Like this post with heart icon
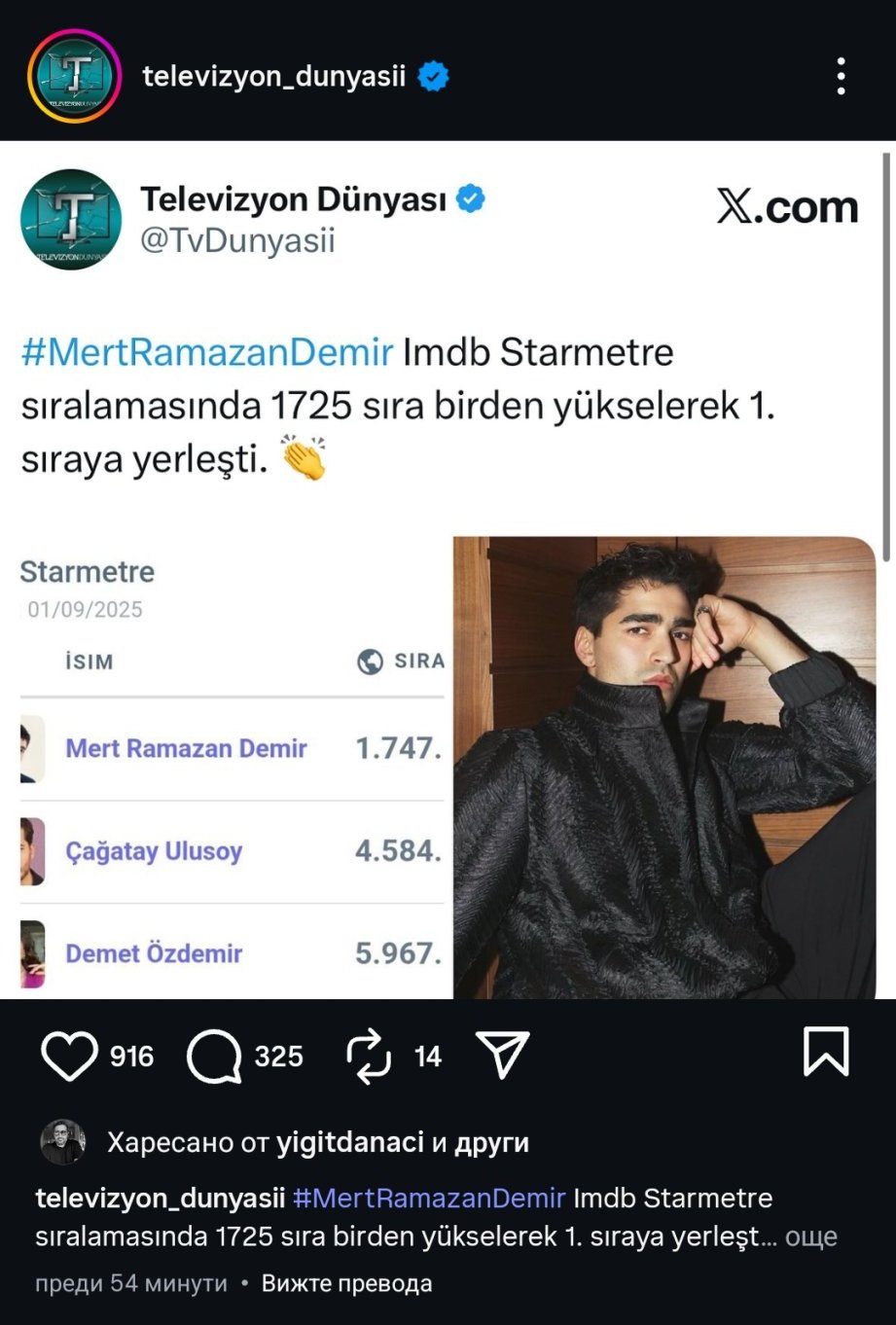The image size is (896, 1325). click(x=69, y=1056)
